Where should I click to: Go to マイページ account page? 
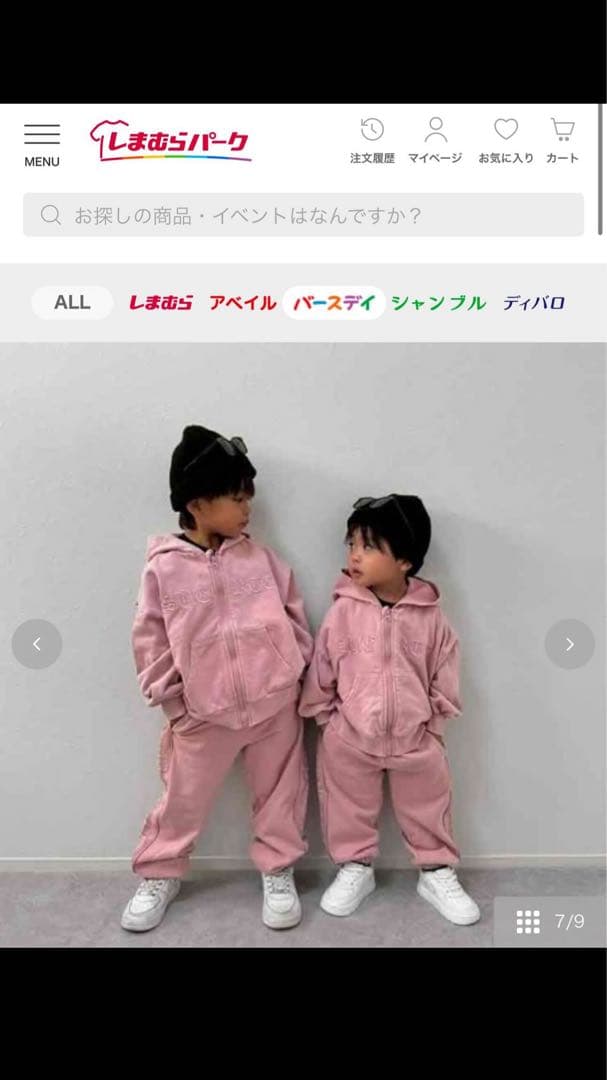[x=435, y=141]
